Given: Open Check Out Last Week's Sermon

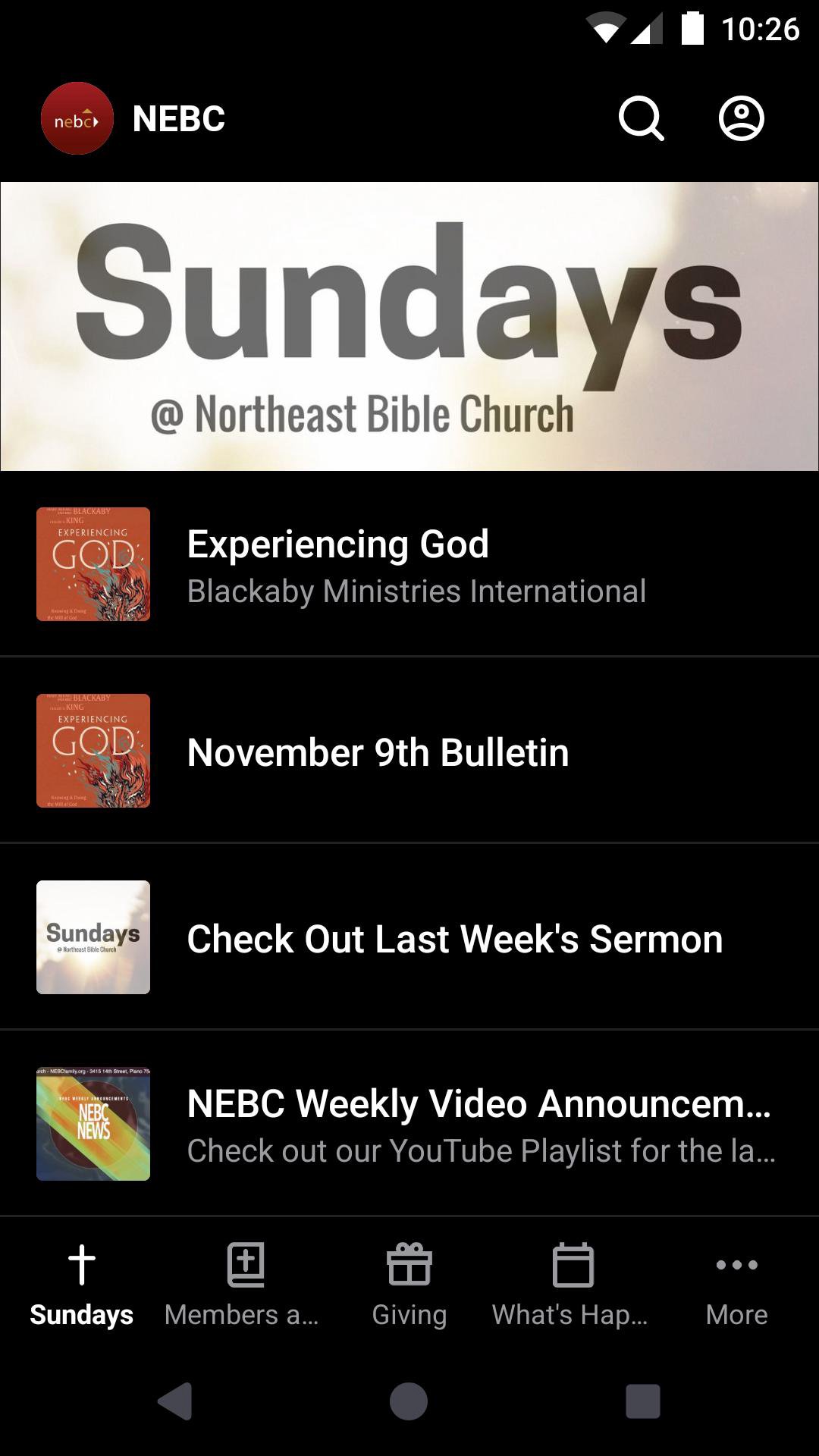Looking at the screenshot, I should [x=409, y=937].
